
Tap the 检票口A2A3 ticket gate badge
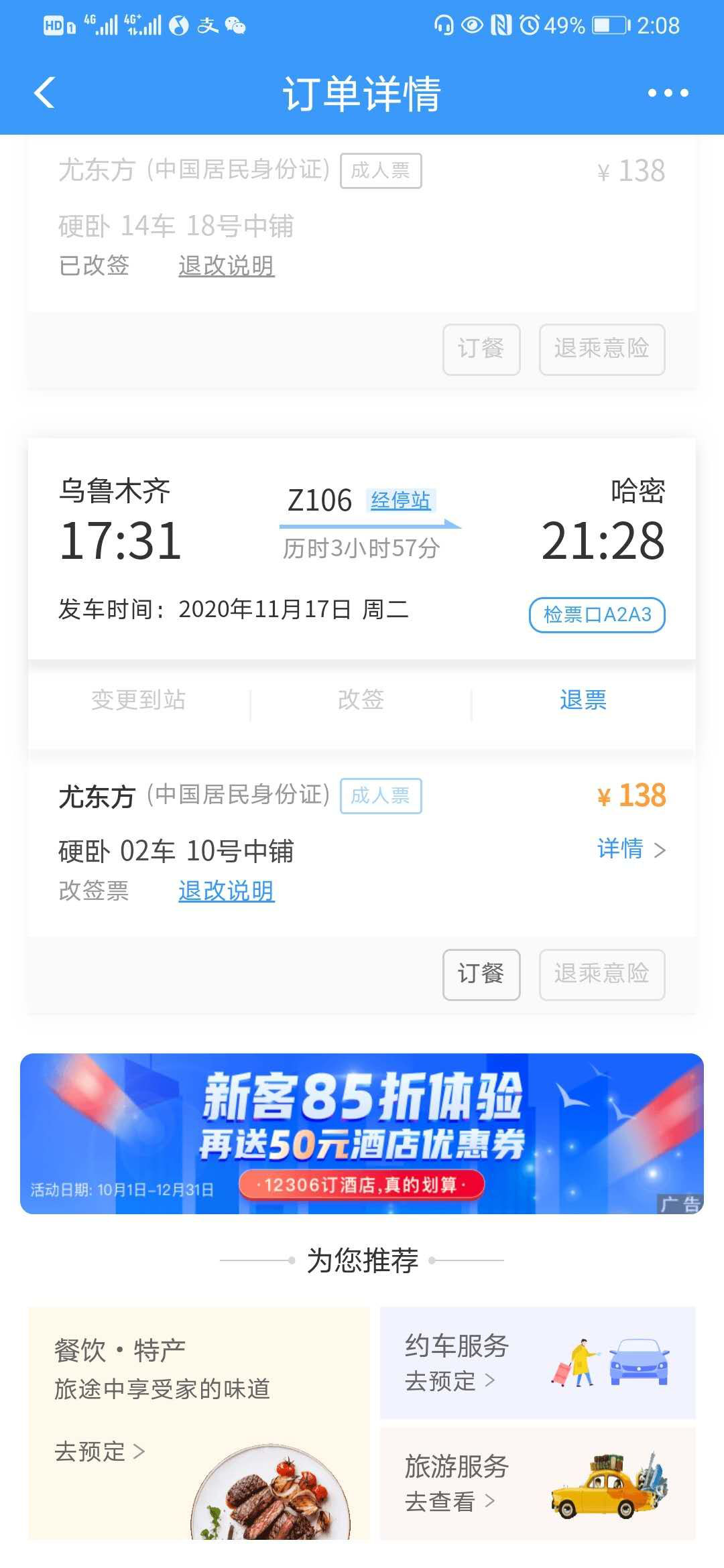(x=597, y=614)
